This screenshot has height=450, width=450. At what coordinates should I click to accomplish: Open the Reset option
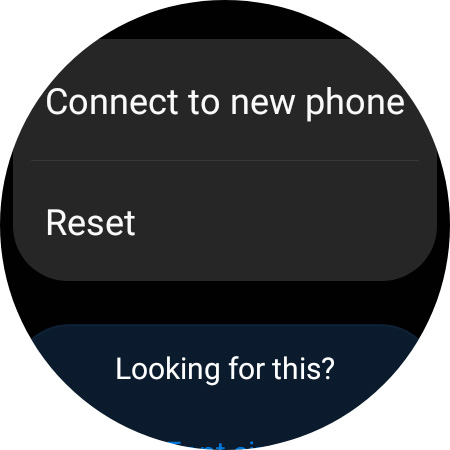pos(225,221)
